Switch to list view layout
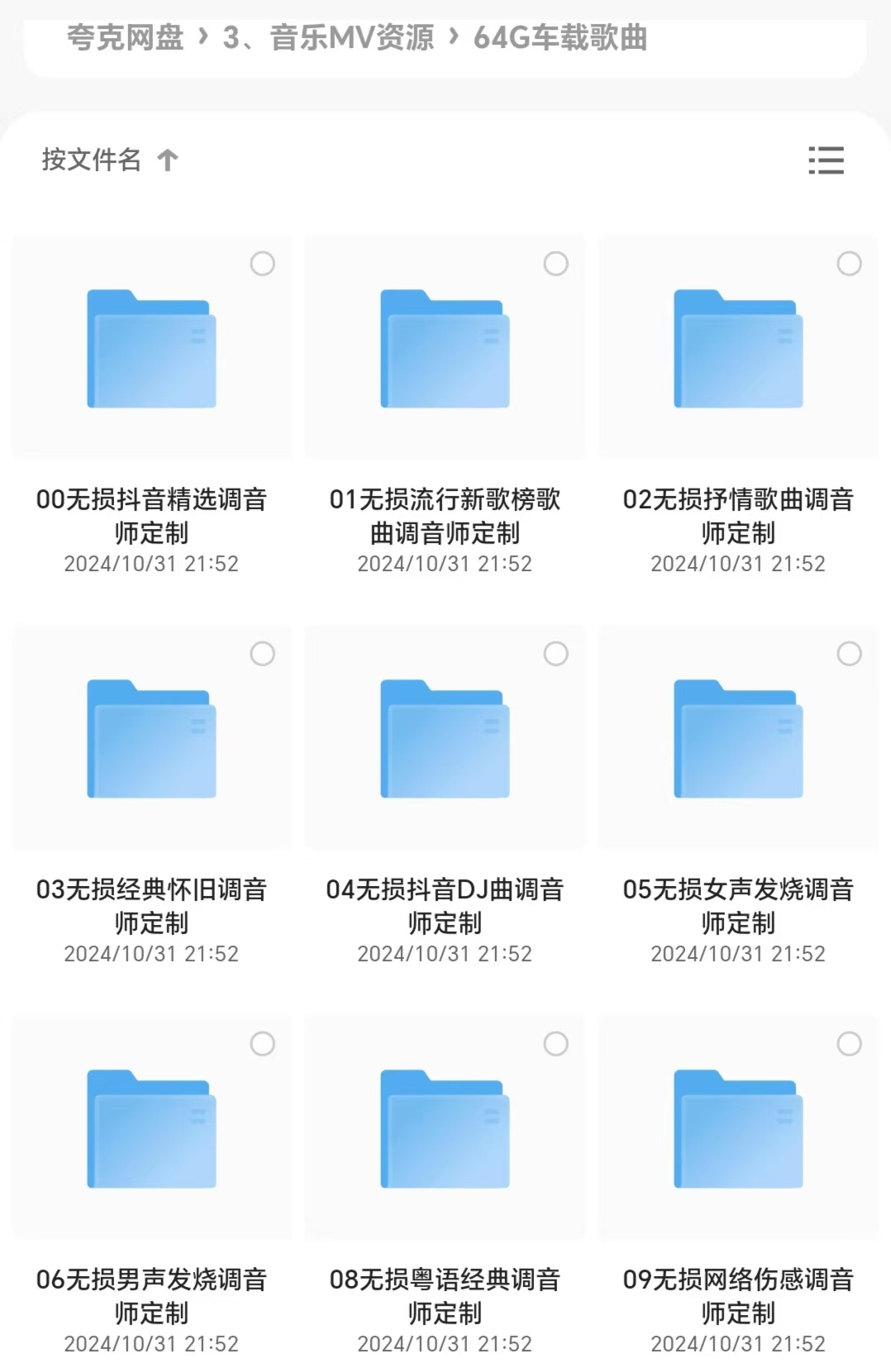 (826, 161)
